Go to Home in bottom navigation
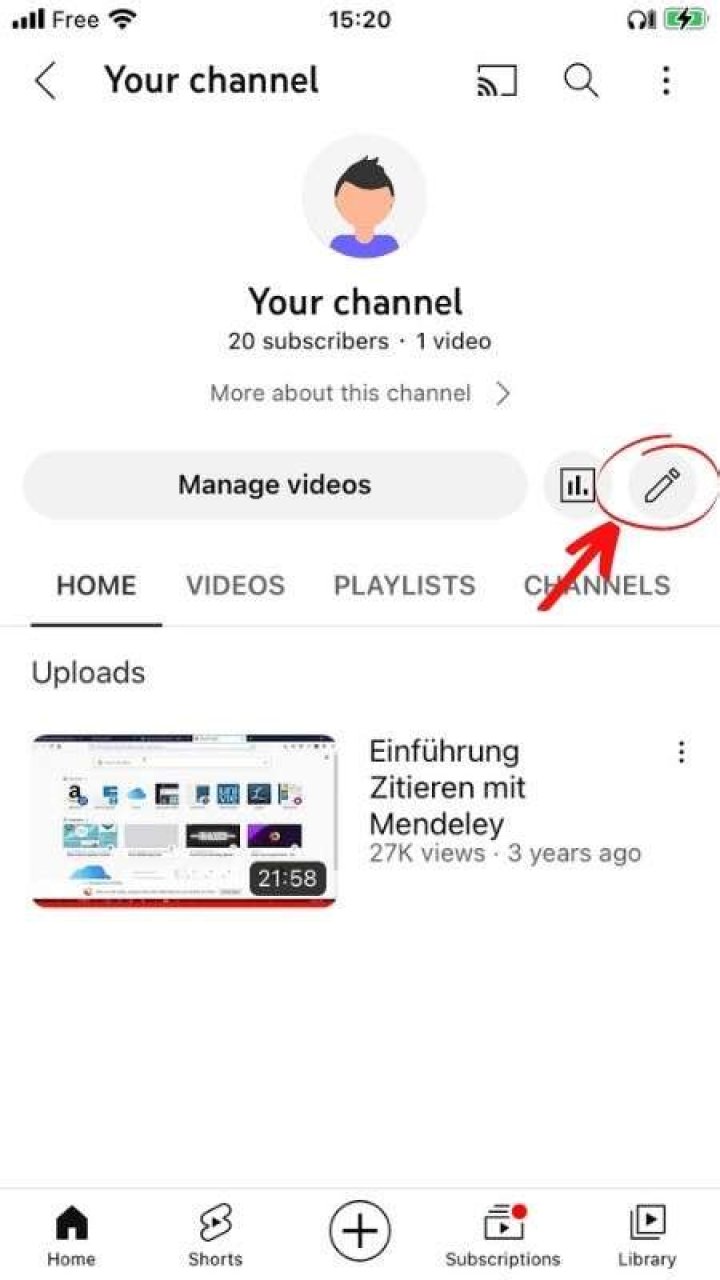Screen dimensions: 720x1280 coord(71,1235)
